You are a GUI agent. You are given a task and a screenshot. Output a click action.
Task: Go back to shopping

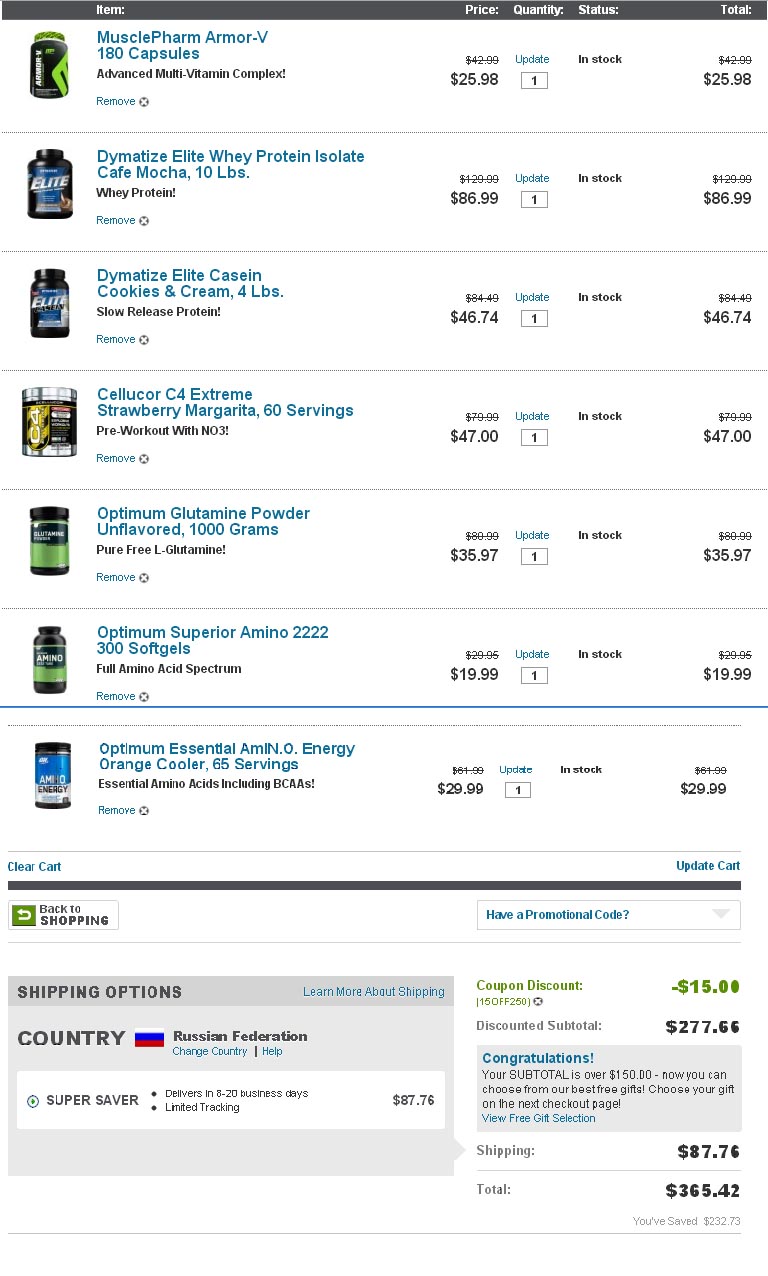[x=63, y=915]
